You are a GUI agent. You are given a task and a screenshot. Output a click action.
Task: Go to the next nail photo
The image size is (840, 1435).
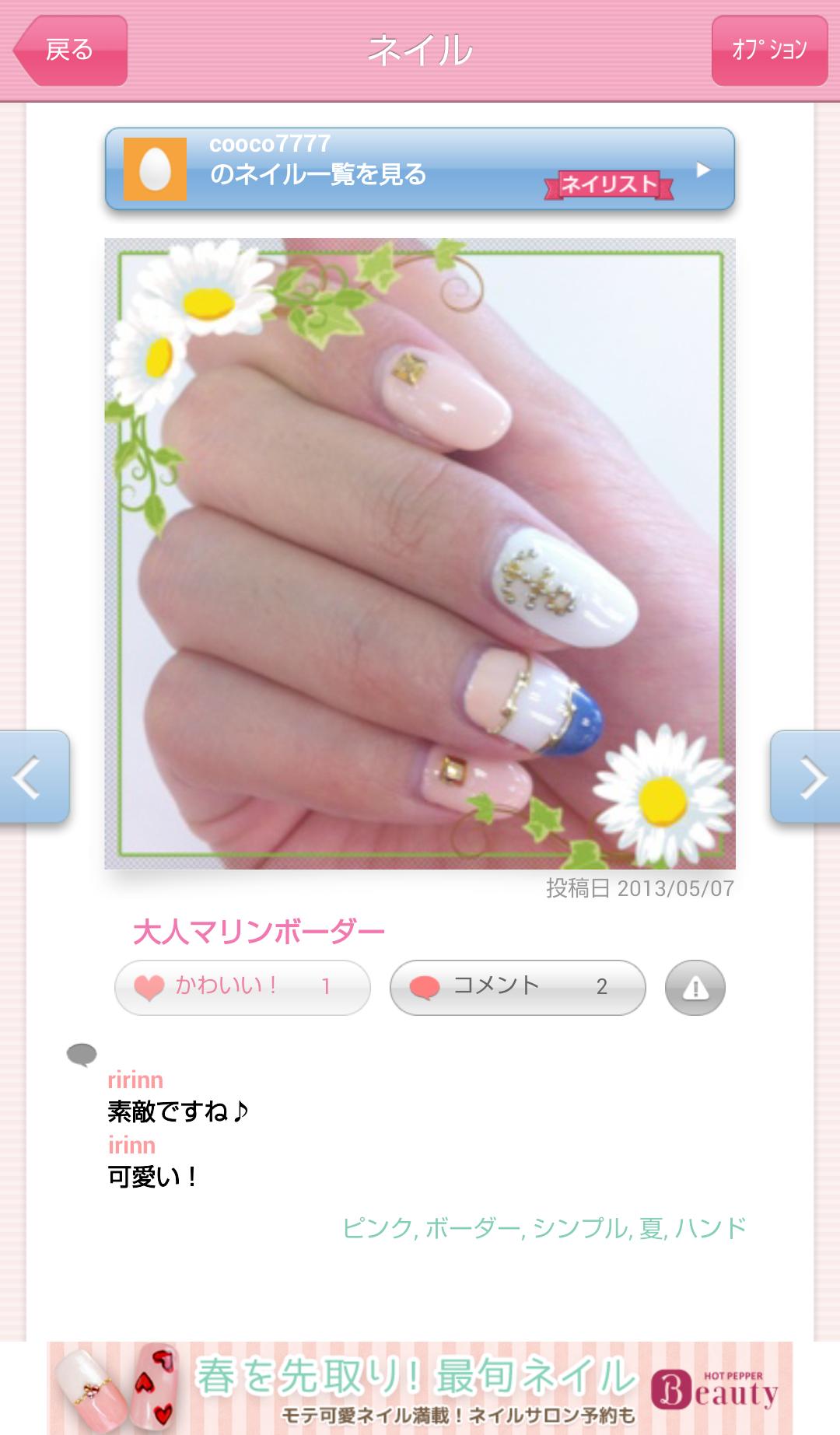point(806,776)
